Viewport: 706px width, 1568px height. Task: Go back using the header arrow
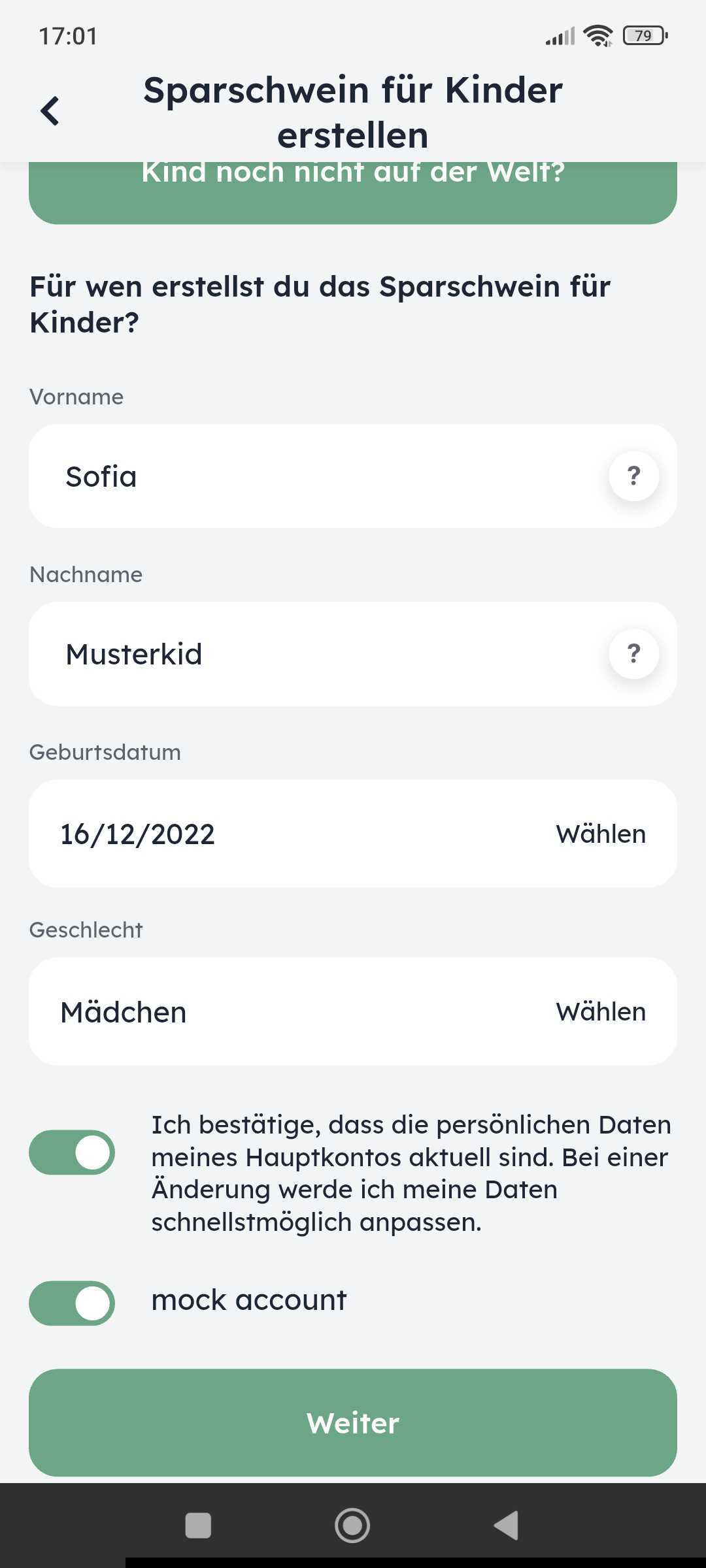point(50,111)
